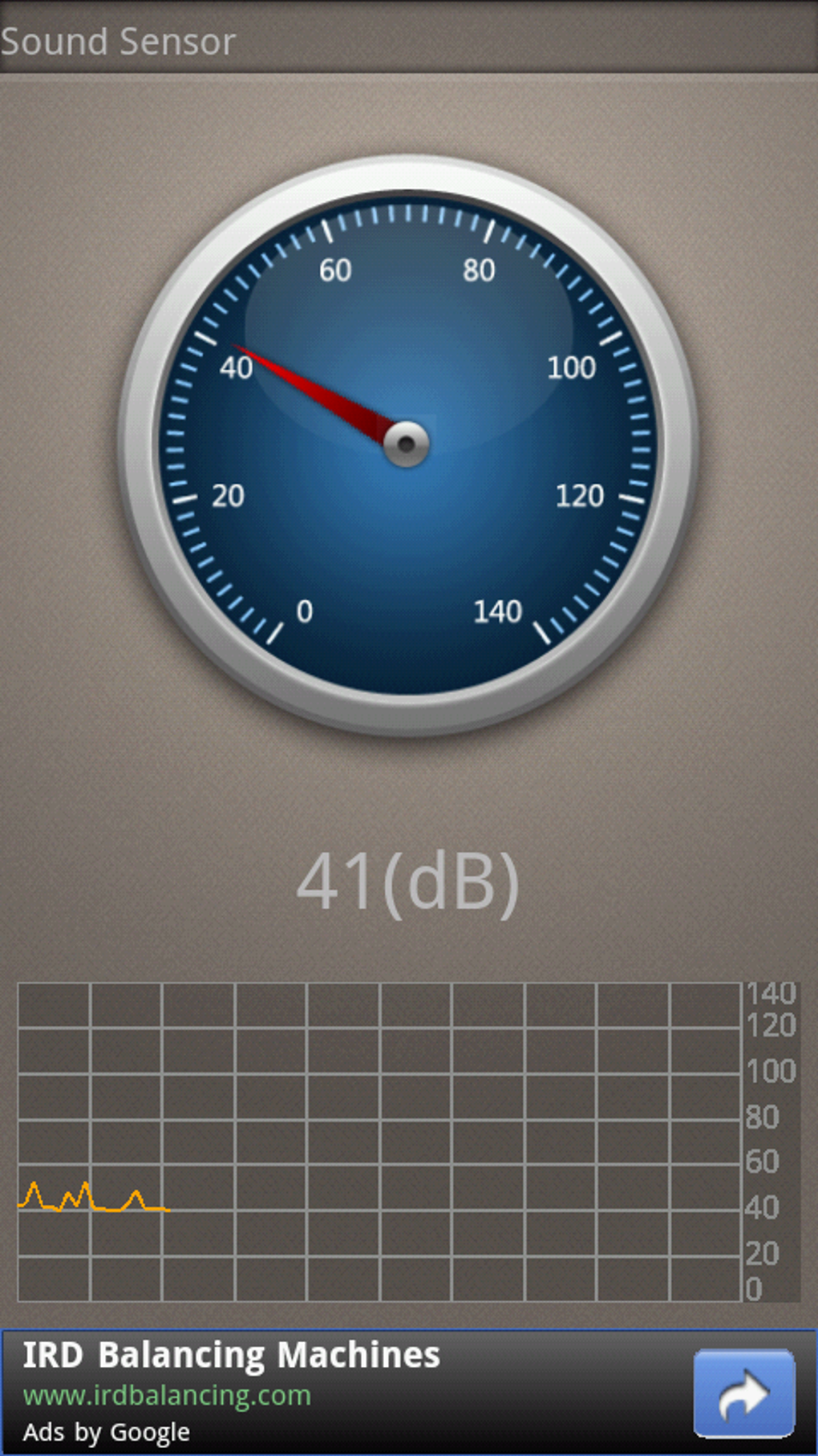Tap the 100 label on the gauge face
Screen dimensions: 818x1456
point(570,369)
